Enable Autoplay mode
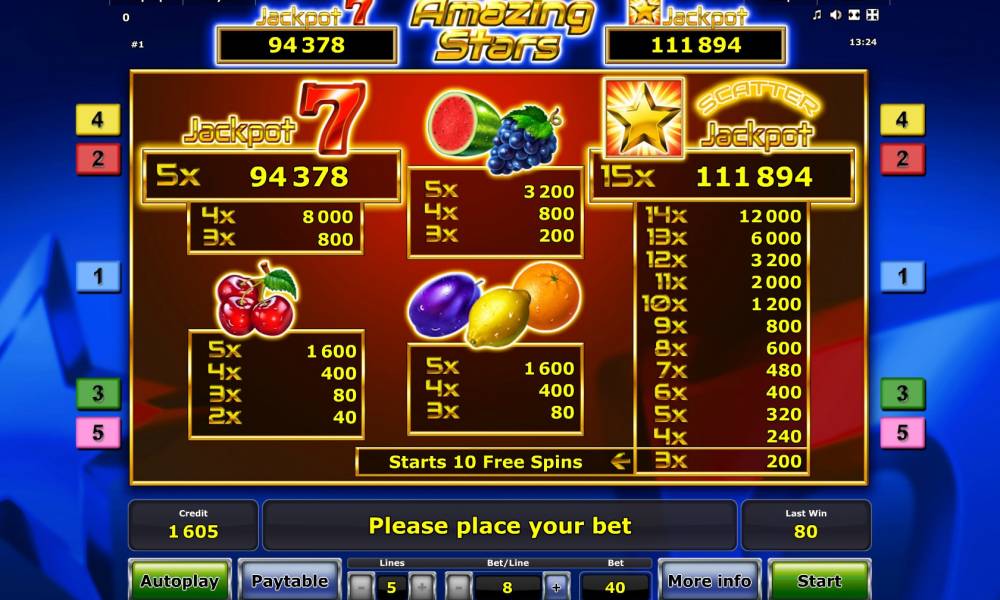 179,581
